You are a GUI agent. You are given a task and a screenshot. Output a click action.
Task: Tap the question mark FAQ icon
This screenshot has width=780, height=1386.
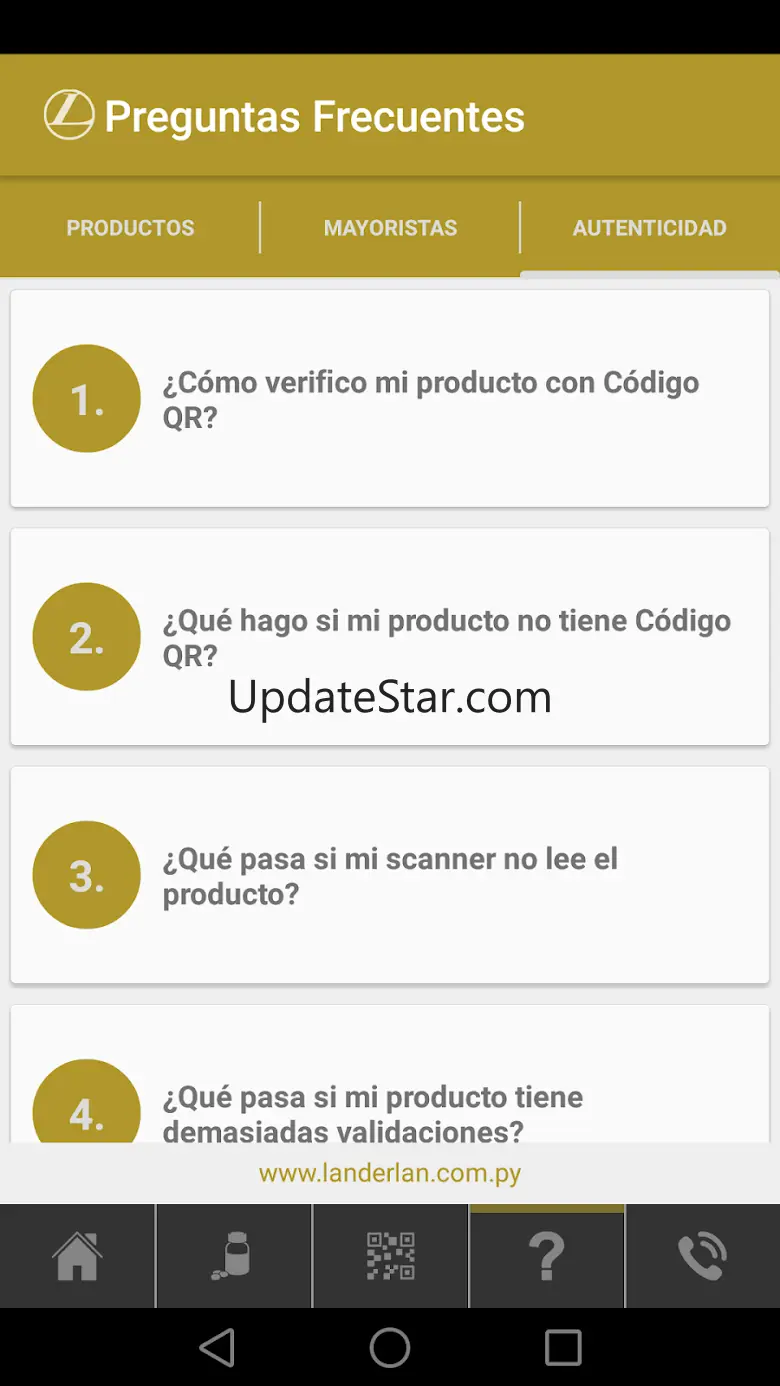pos(547,1256)
